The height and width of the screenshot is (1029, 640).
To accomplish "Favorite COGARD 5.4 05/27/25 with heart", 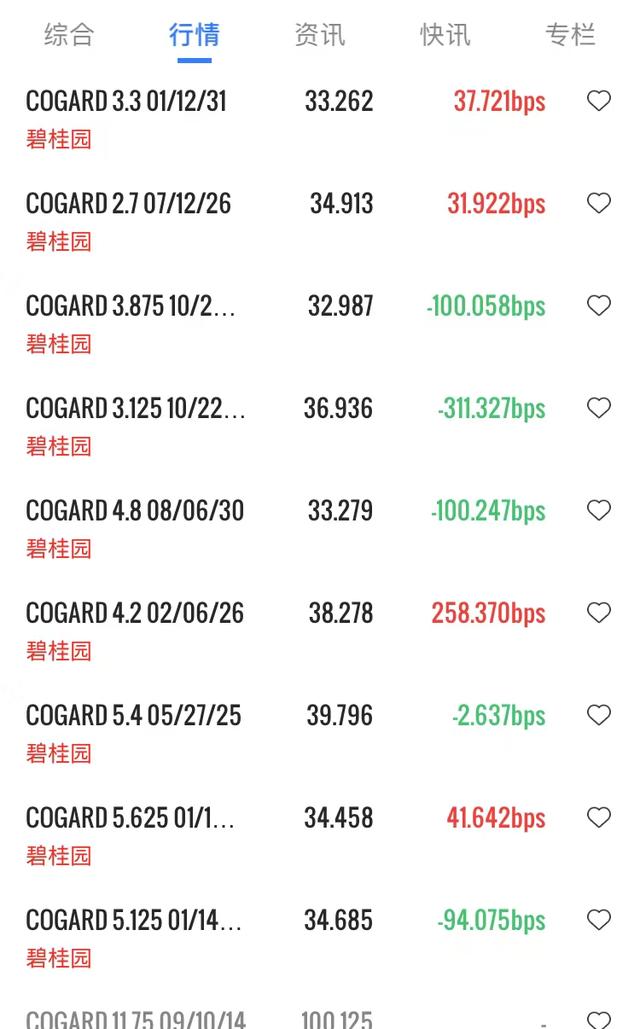I will (x=599, y=715).
